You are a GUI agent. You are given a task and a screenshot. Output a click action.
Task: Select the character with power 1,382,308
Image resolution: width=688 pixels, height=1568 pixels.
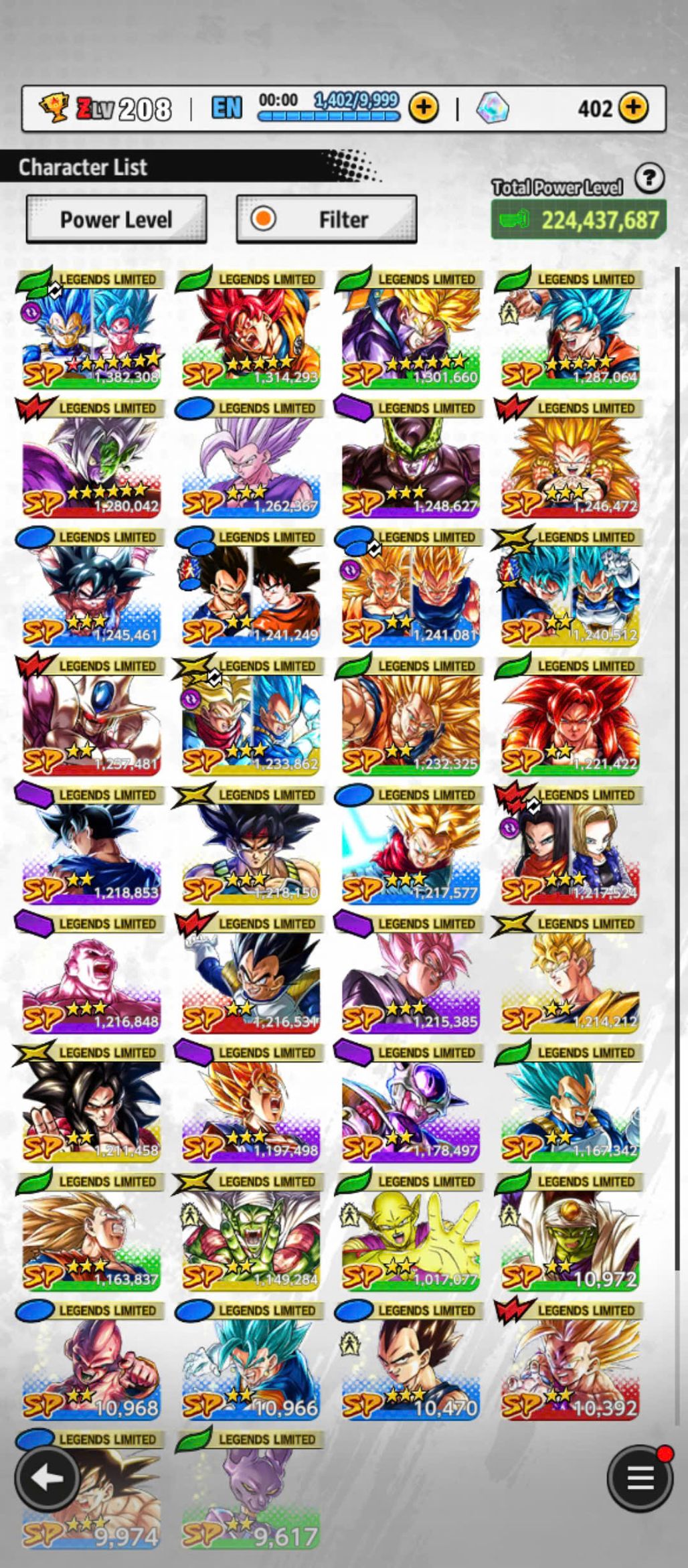(90, 329)
